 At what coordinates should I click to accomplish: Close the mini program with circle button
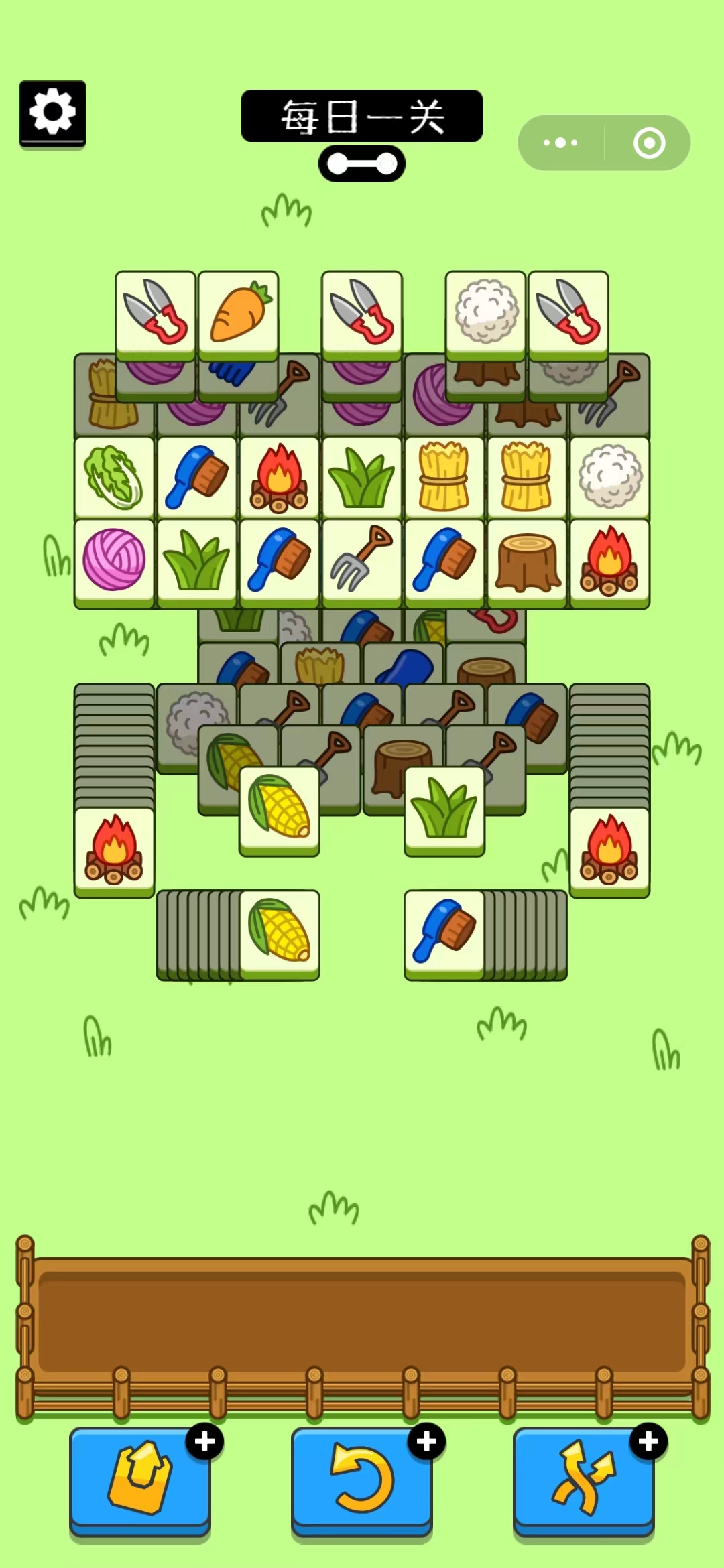point(649,143)
